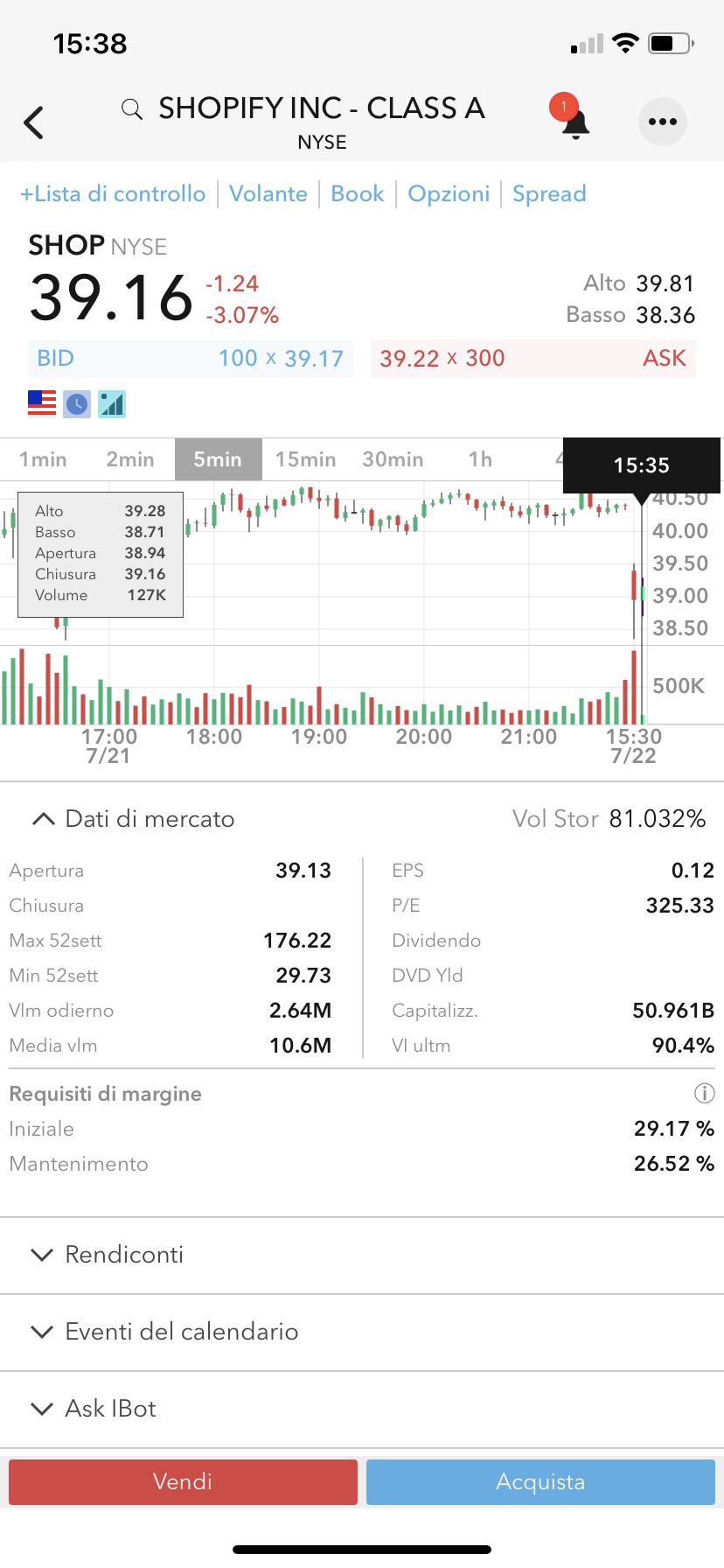
Task: Add SHOP to Lista di controllo
Action: click(113, 193)
